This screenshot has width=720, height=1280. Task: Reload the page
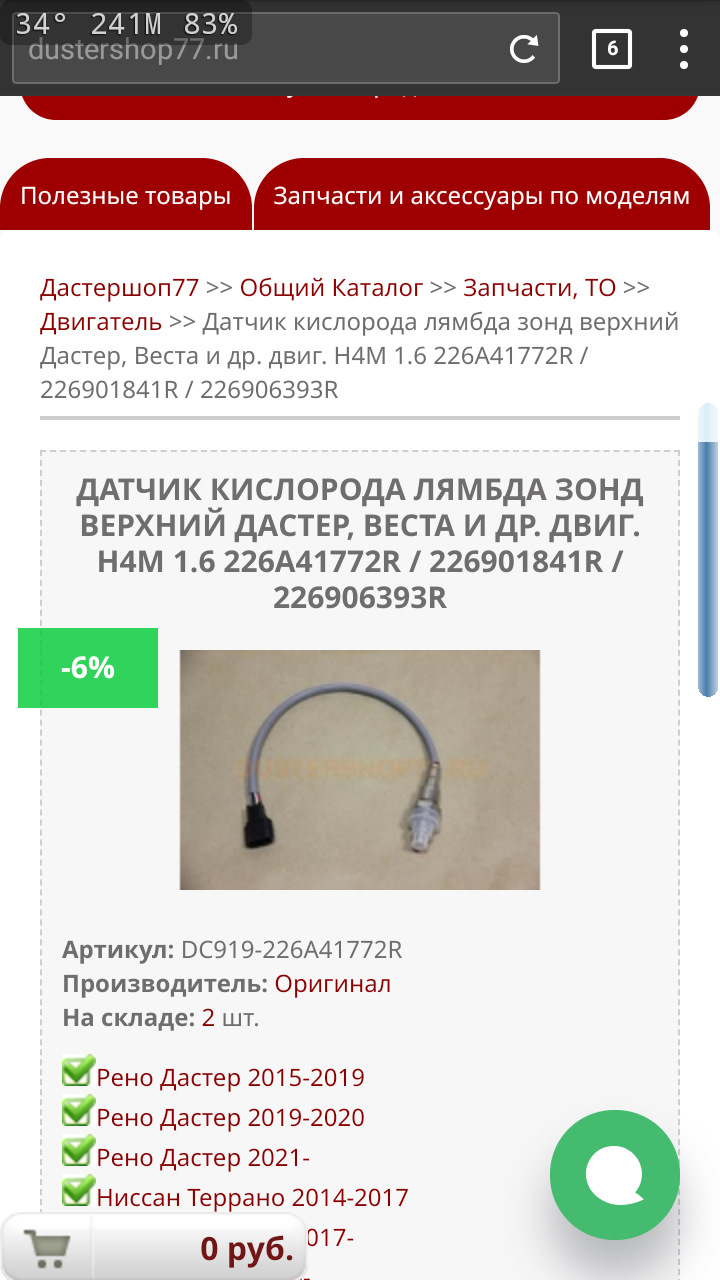coord(524,49)
